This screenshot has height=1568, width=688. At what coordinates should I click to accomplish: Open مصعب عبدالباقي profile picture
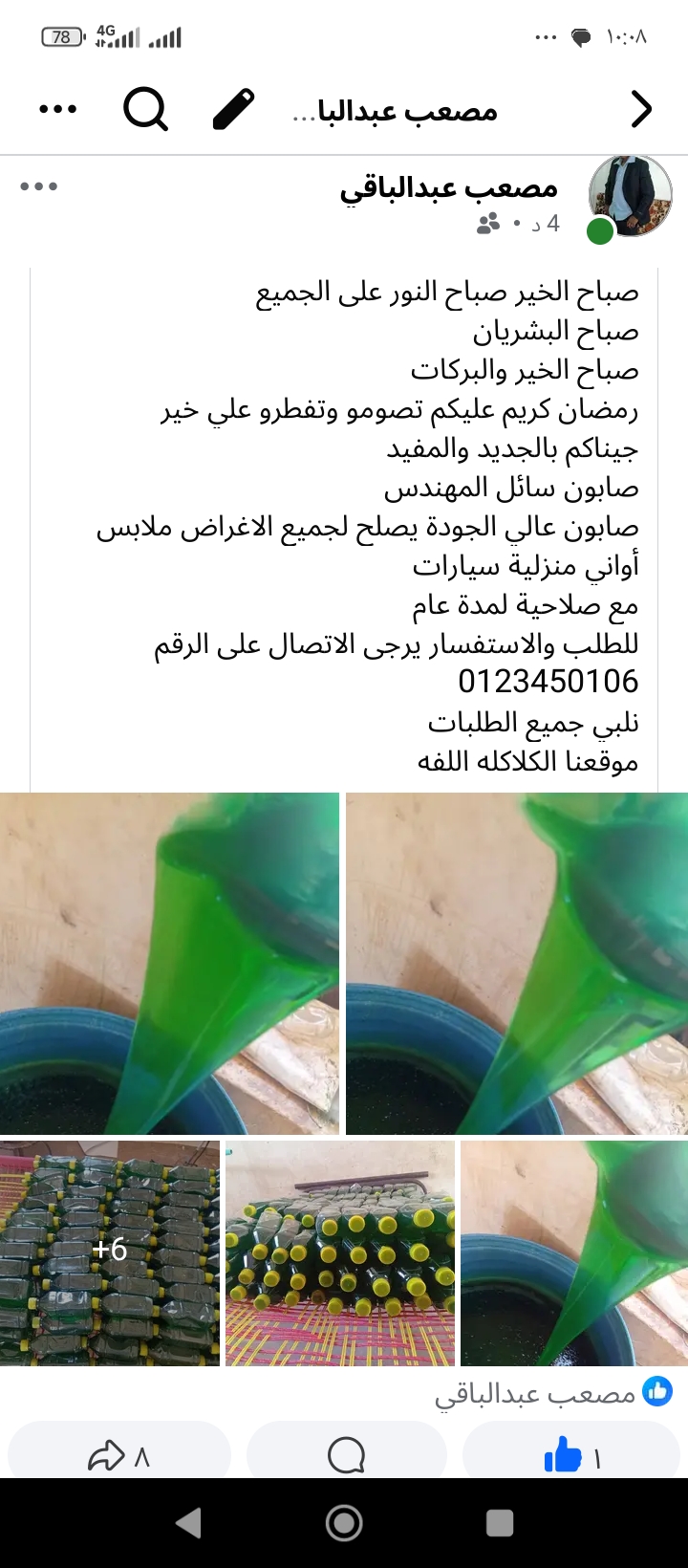click(x=630, y=197)
